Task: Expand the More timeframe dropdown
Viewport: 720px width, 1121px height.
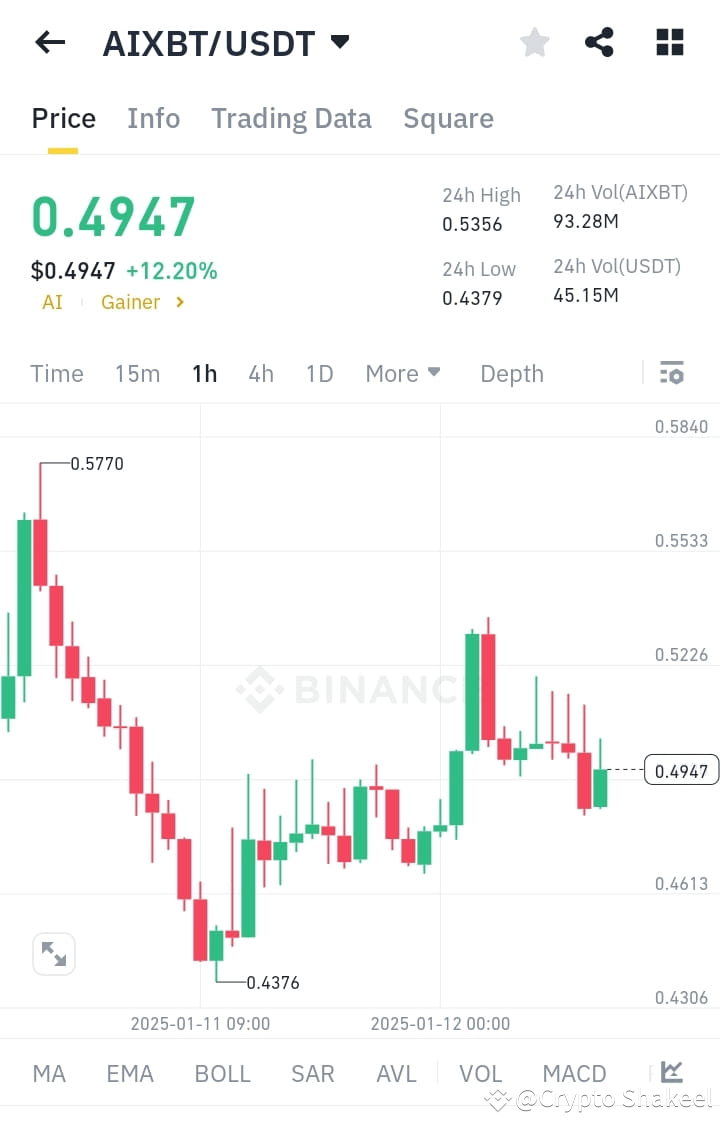Action: point(403,372)
